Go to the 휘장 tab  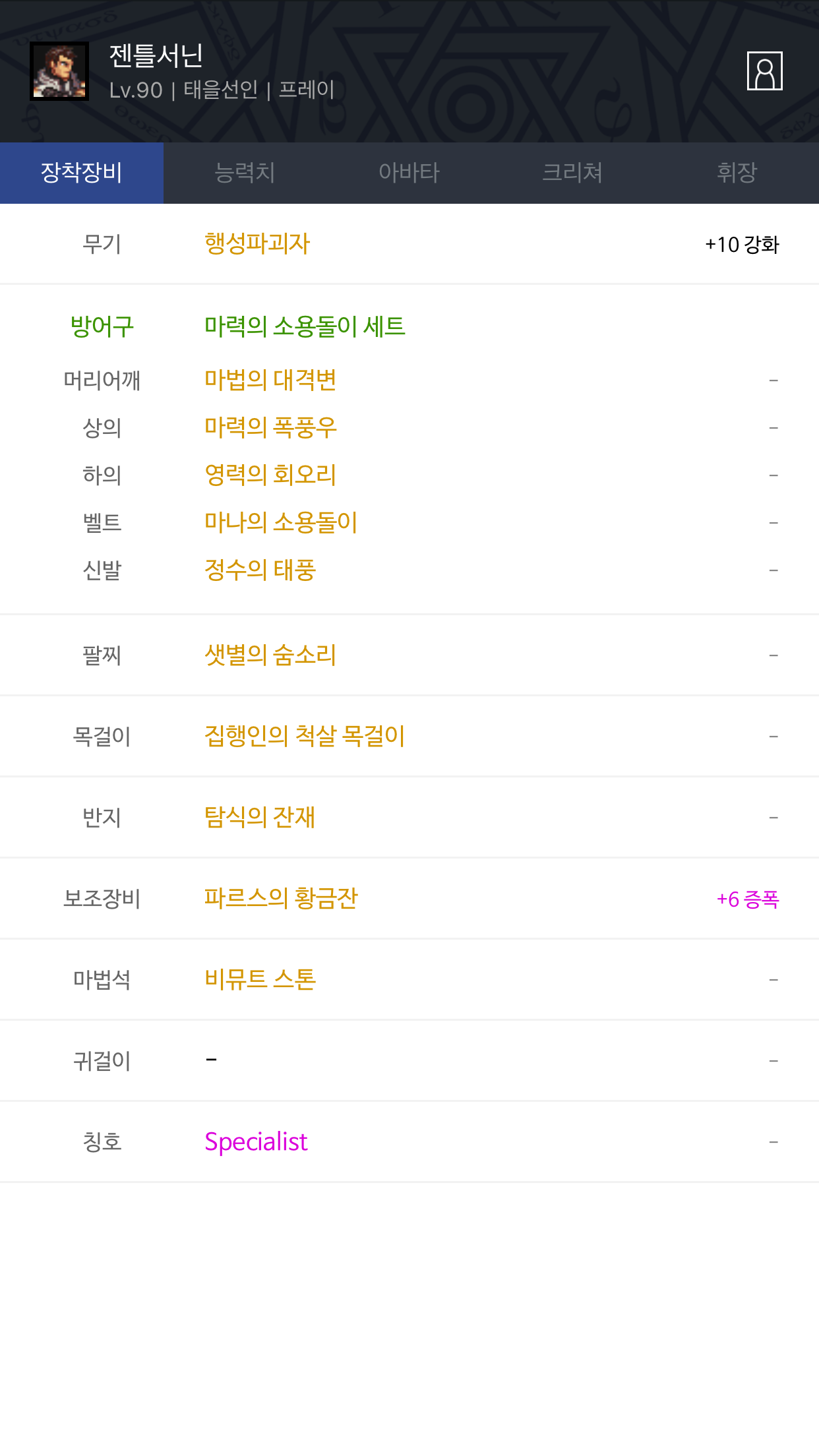pos(737,173)
